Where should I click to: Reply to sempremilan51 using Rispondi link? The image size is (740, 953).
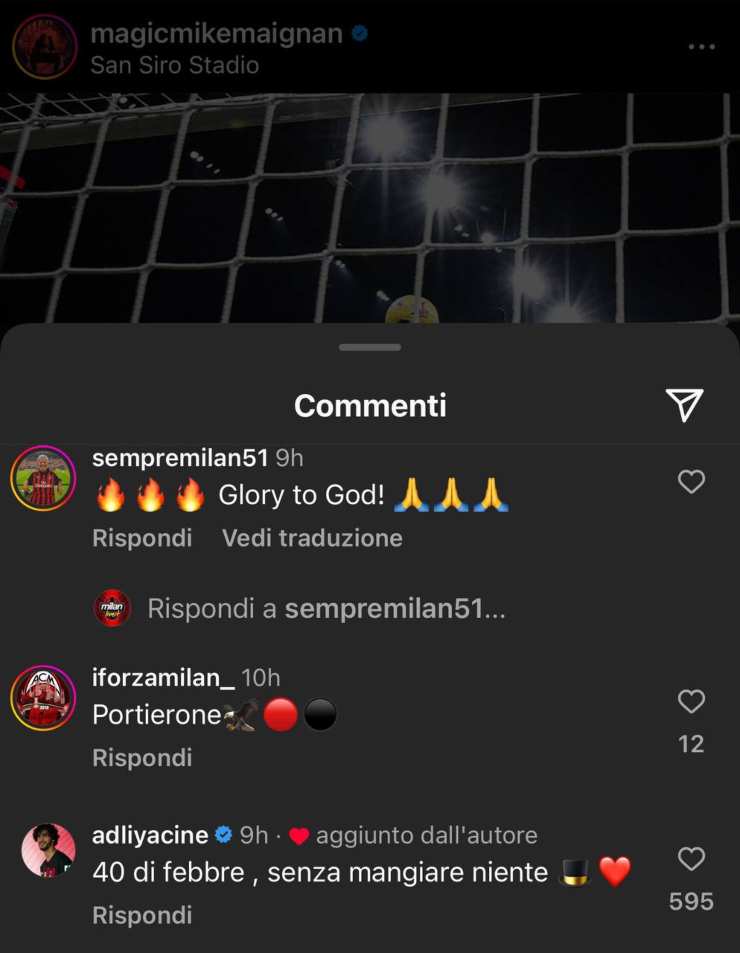[141, 538]
